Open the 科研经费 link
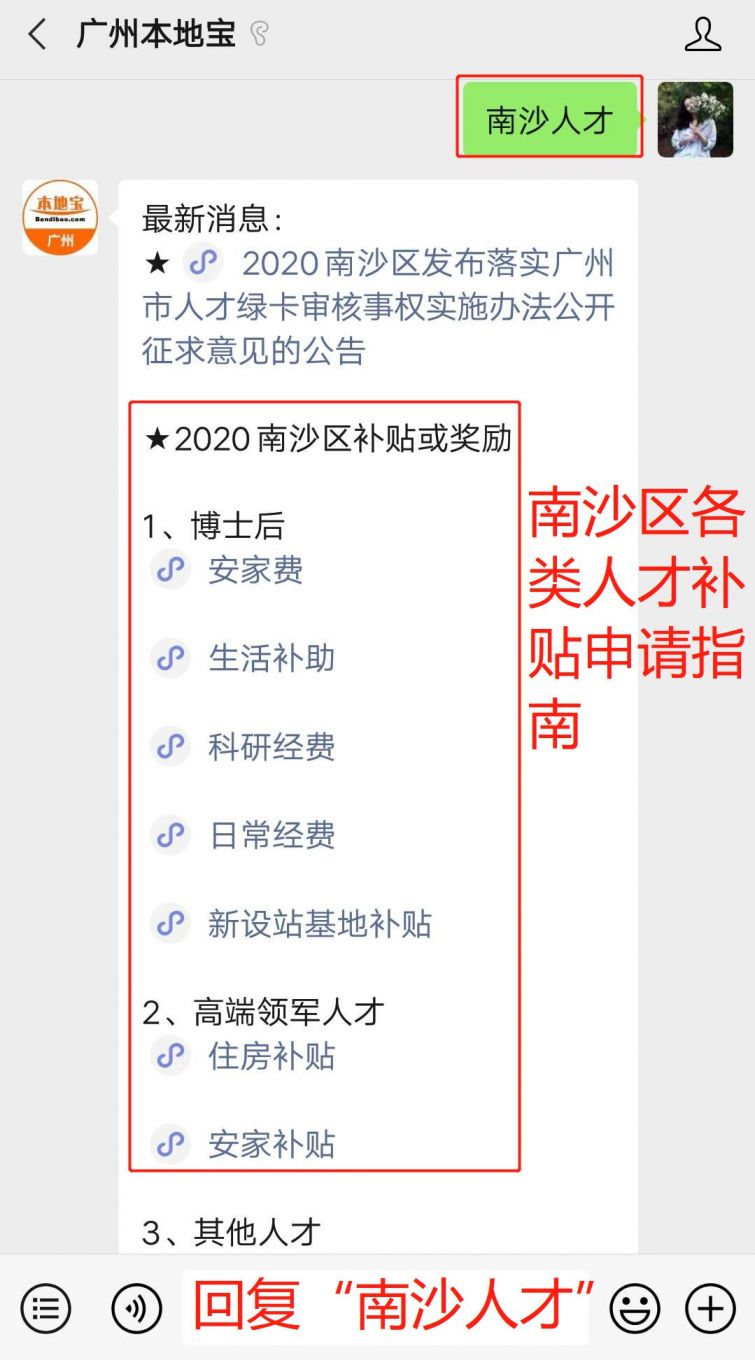The image size is (755, 1360). point(271,747)
